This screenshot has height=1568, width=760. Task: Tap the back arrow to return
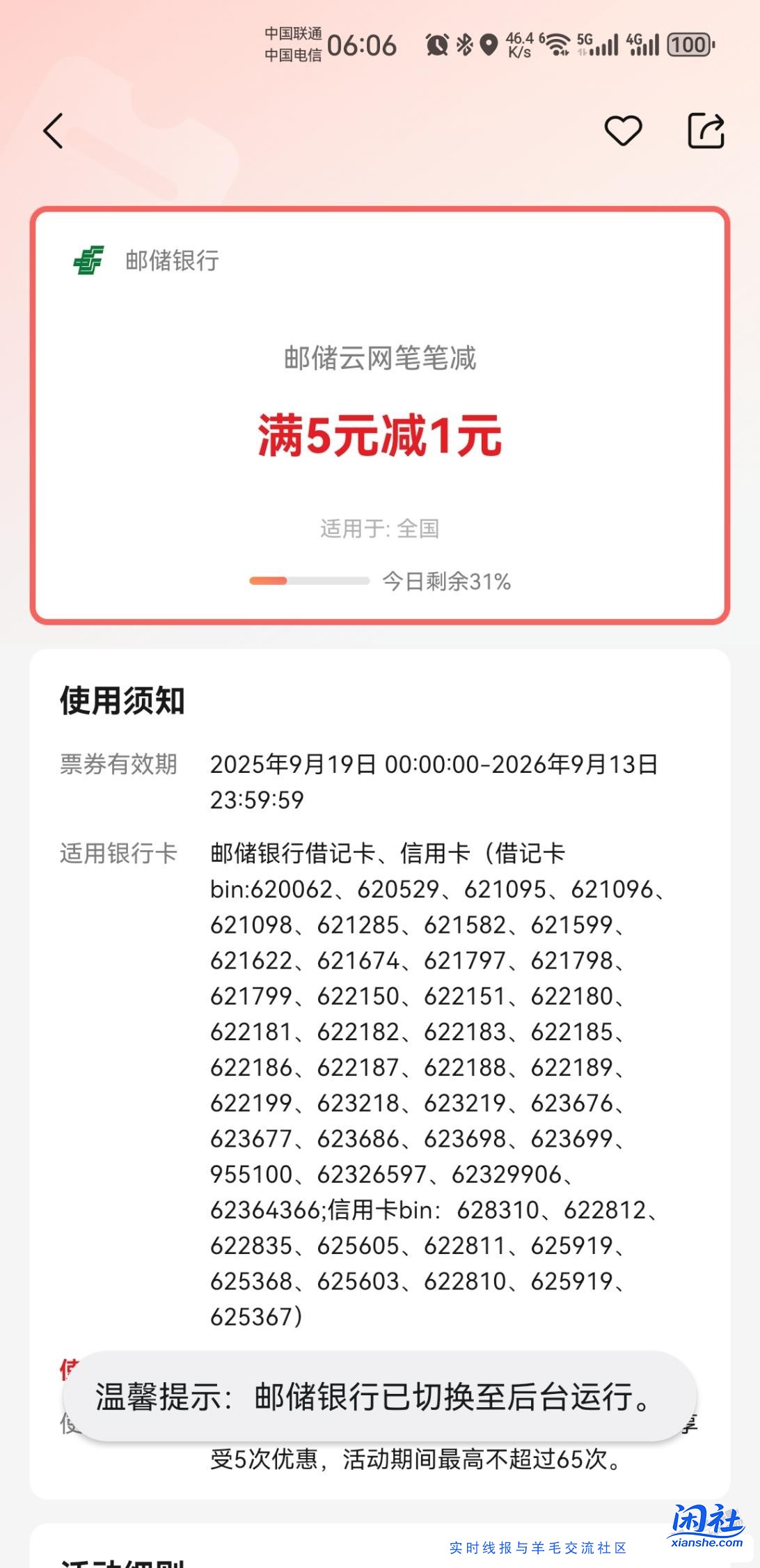[53, 131]
